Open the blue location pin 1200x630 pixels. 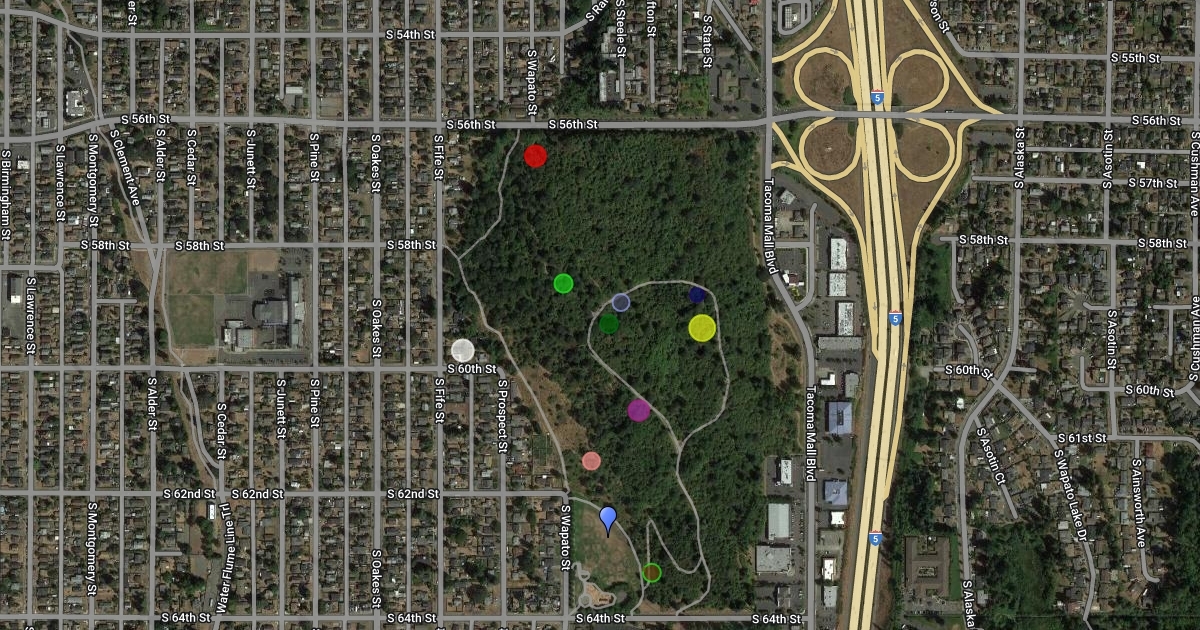coord(608,518)
